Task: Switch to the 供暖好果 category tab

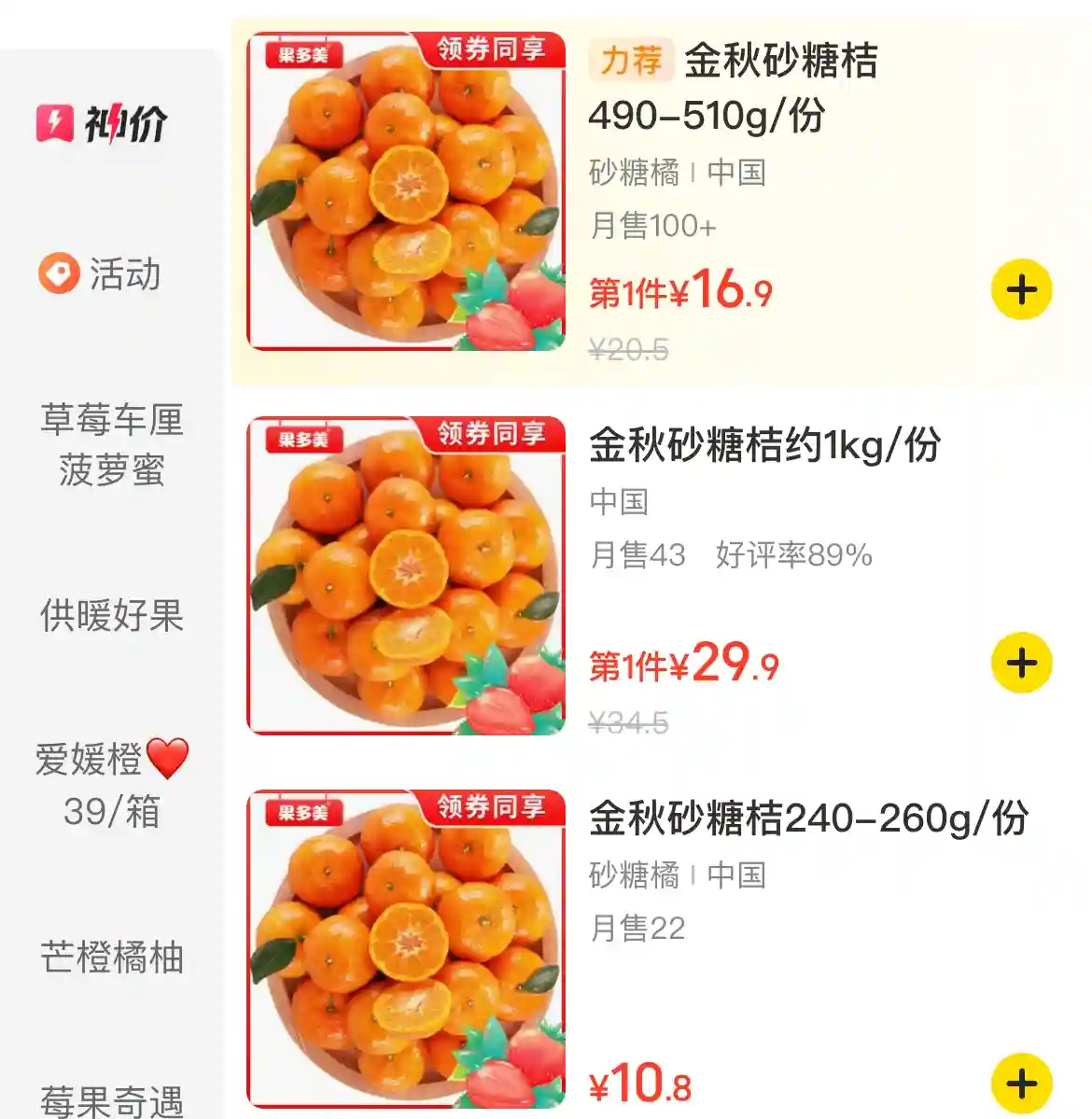Action: 112,618
